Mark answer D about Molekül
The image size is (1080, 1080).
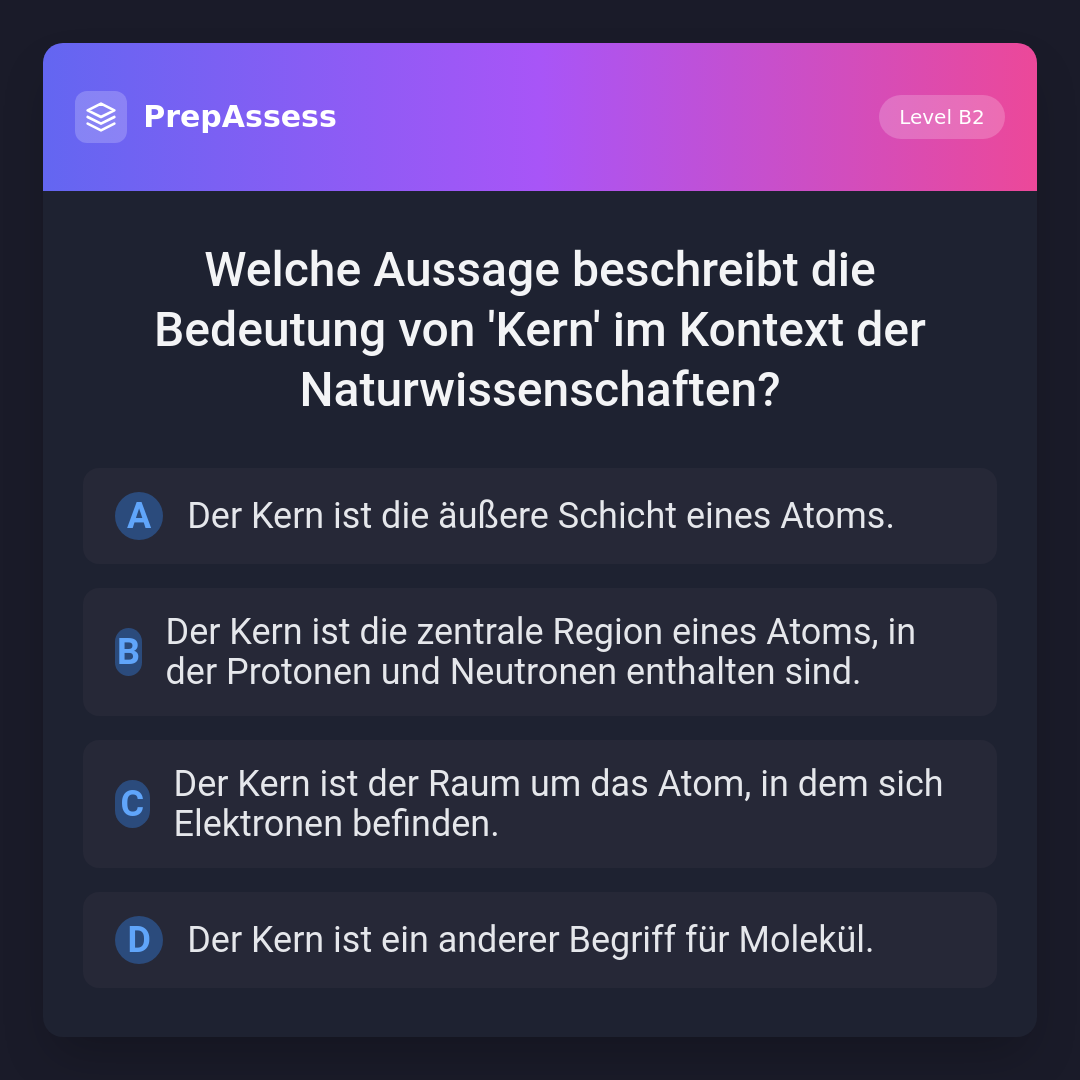point(539,940)
